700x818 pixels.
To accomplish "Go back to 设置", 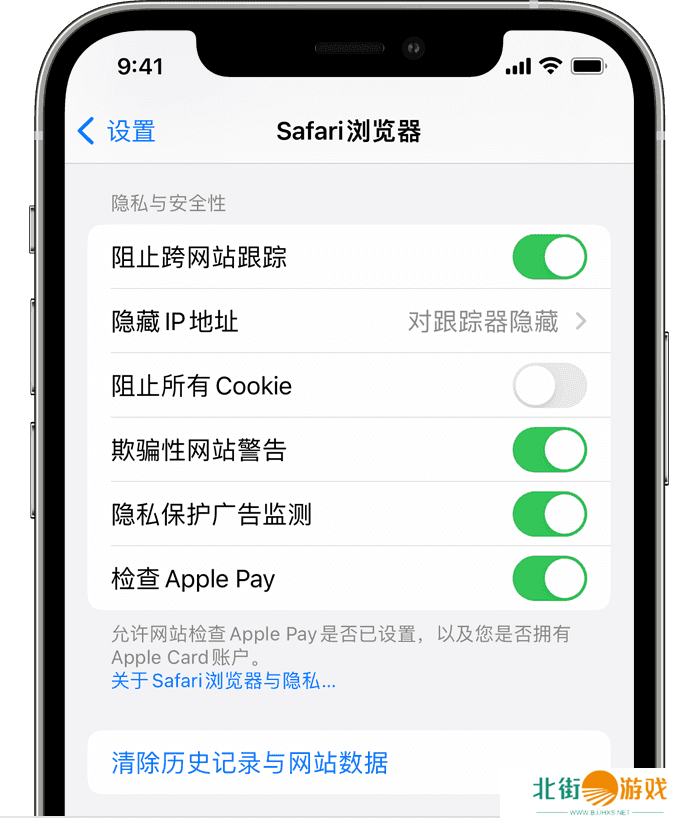I will point(116,131).
